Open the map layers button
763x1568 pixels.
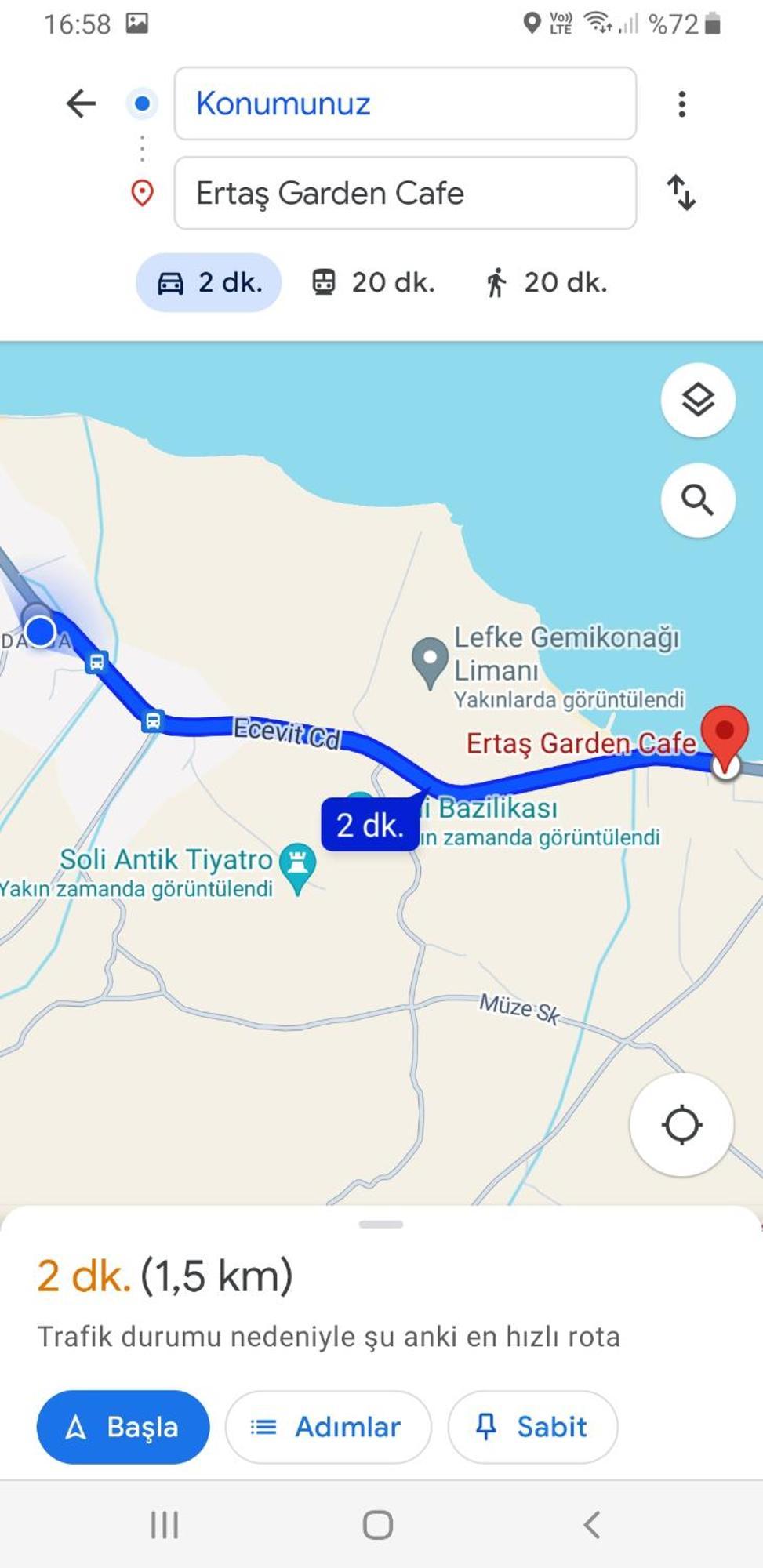click(697, 401)
